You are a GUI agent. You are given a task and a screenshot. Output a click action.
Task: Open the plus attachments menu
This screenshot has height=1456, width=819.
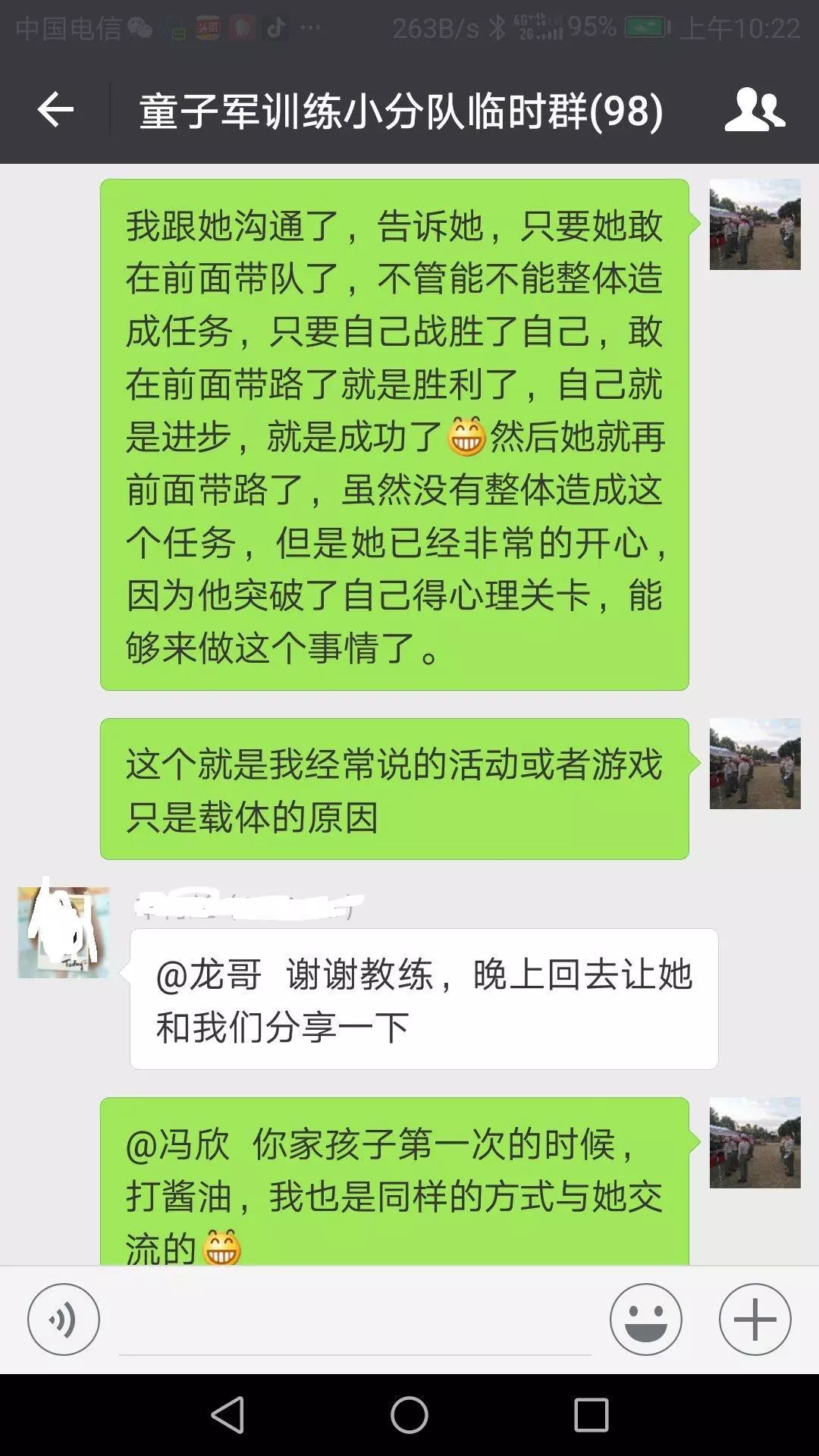(755, 1319)
